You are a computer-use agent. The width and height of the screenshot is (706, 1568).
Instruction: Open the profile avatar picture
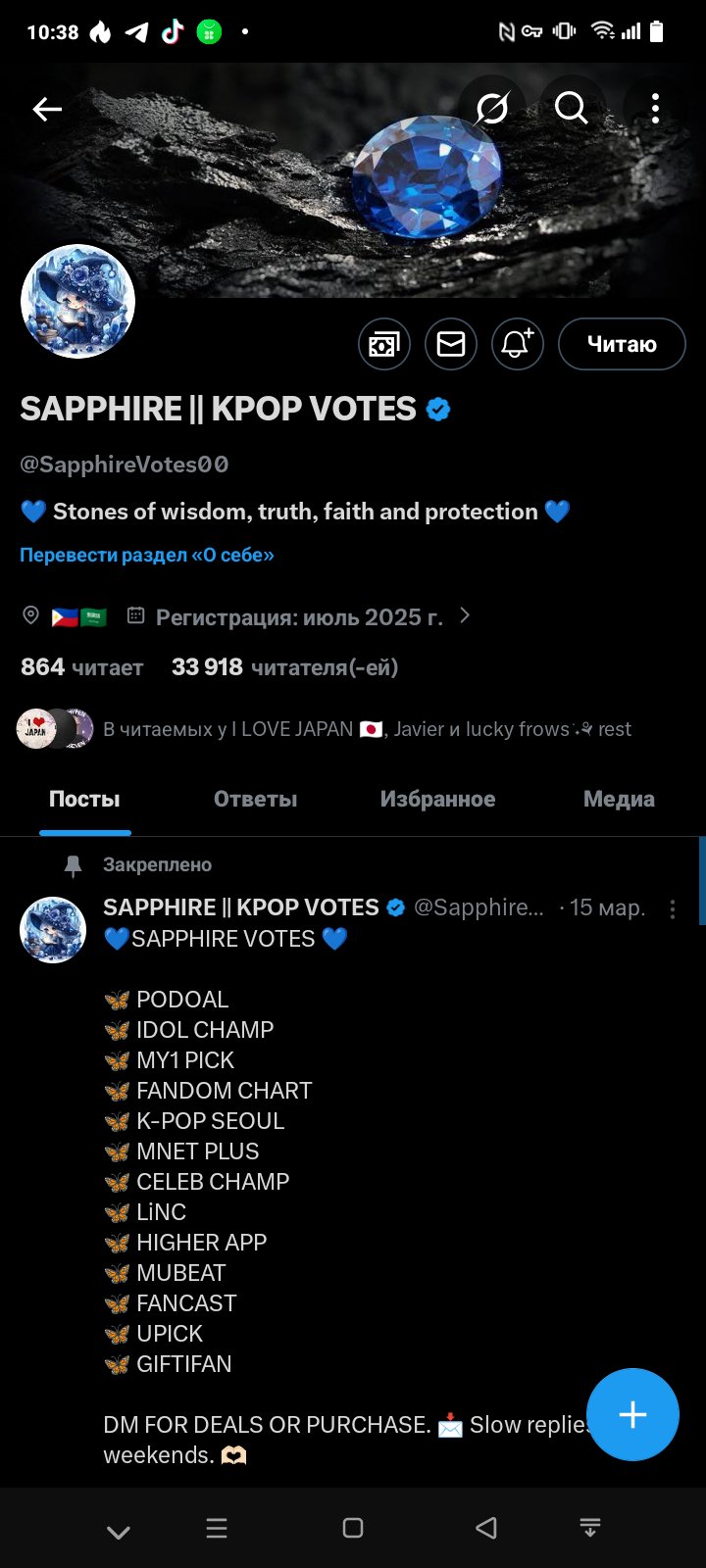click(x=77, y=302)
